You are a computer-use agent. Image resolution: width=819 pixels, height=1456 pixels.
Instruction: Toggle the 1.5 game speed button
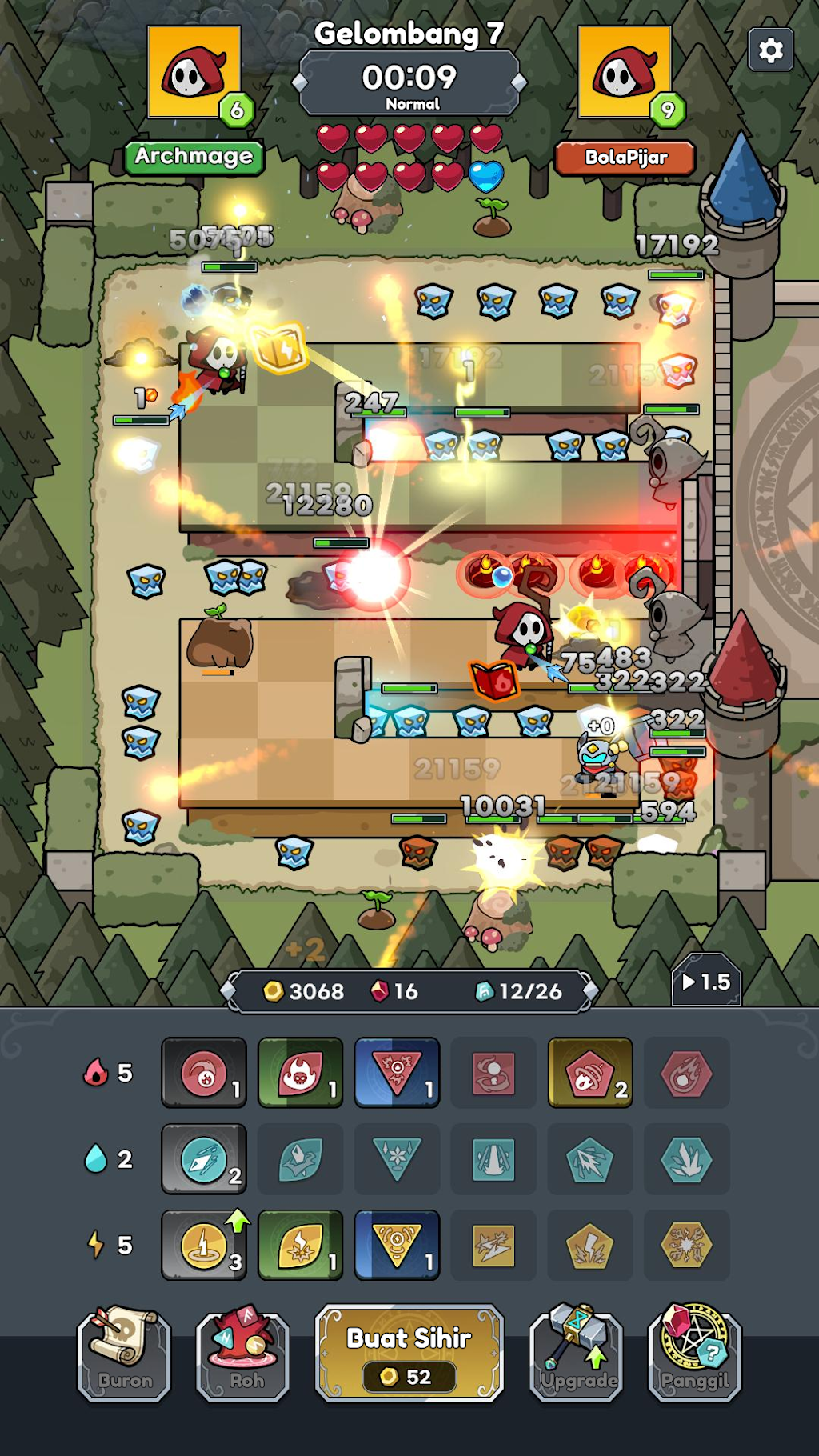pos(706,982)
